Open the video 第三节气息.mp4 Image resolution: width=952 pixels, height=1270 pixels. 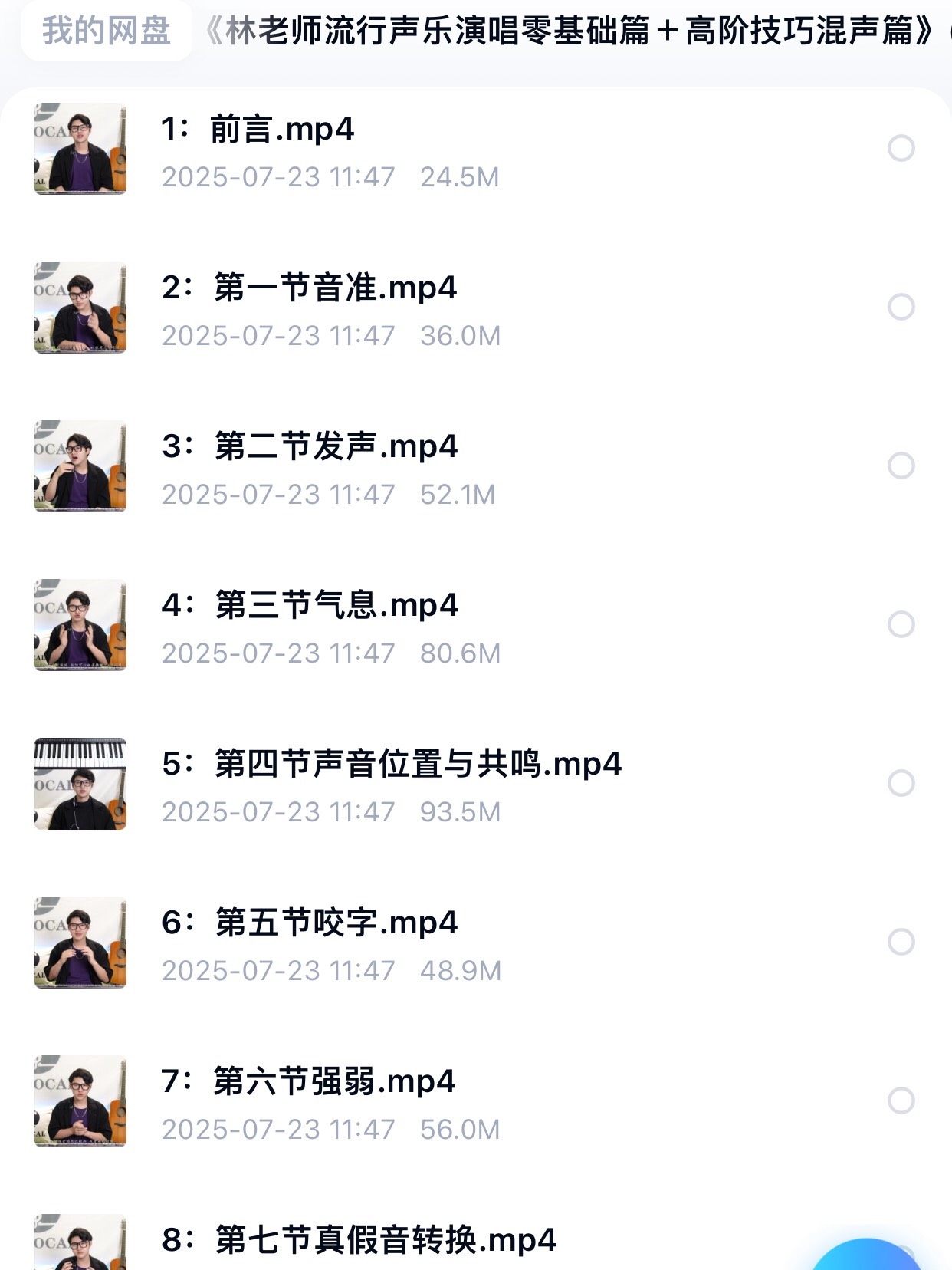tap(310, 605)
